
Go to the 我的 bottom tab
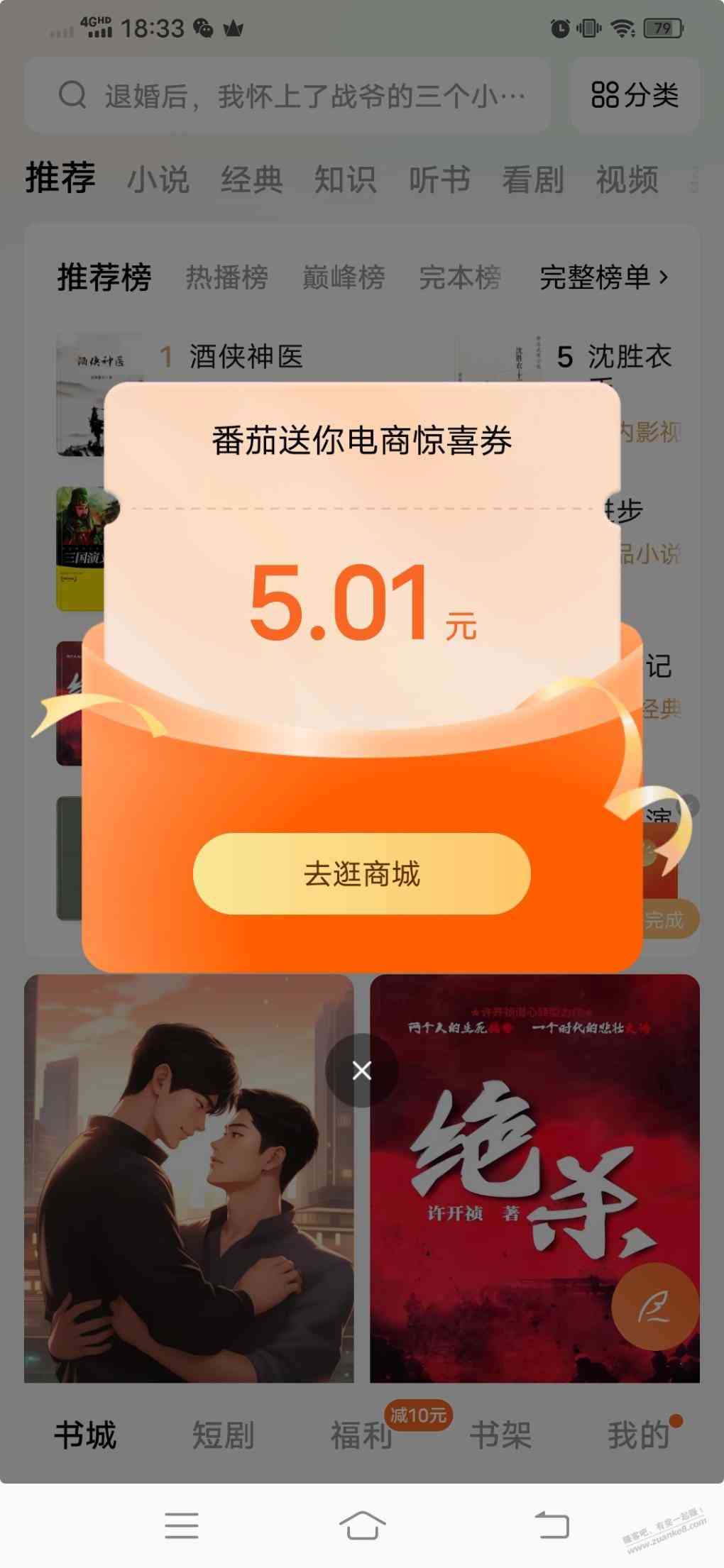click(x=638, y=1436)
